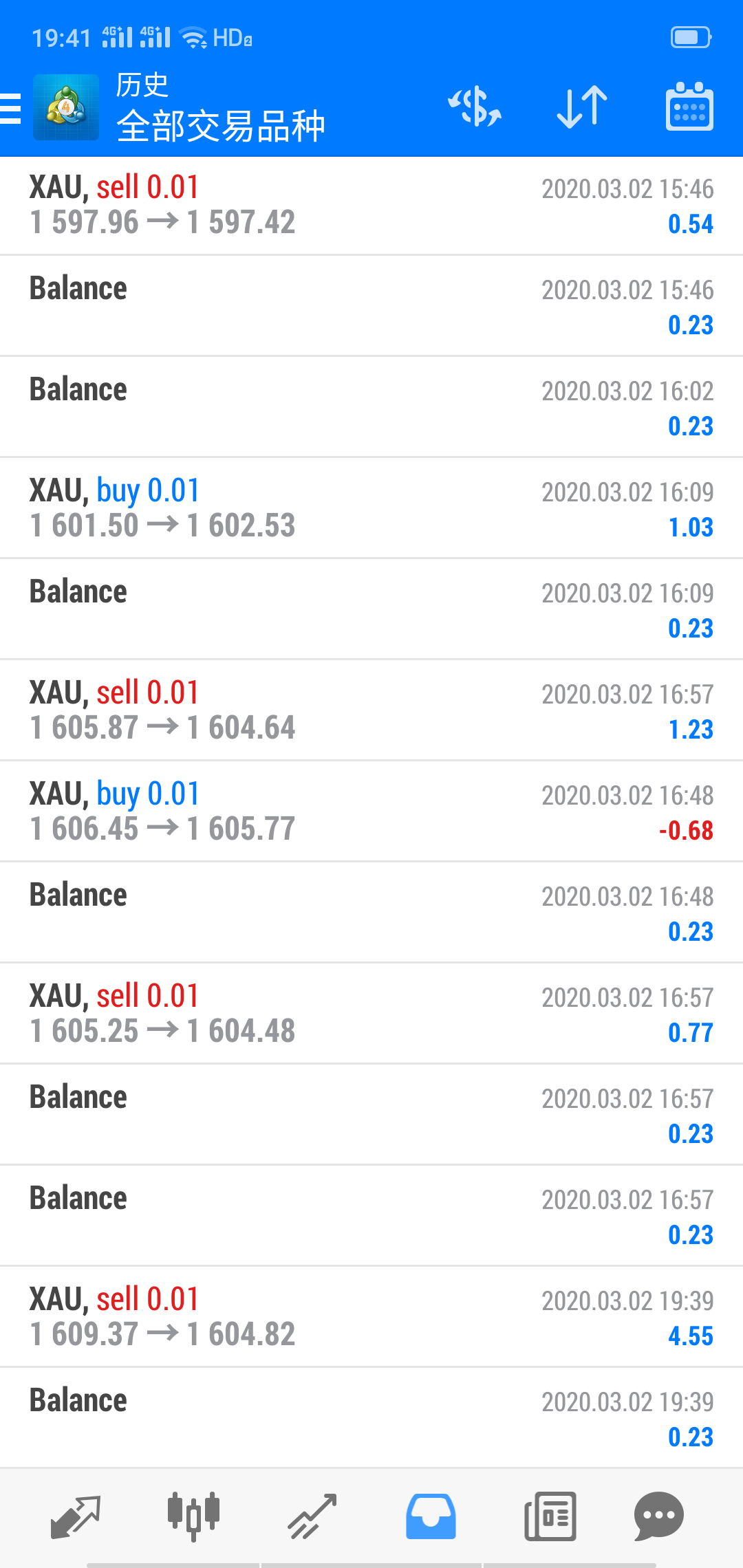Image resolution: width=743 pixels, height=1568 pixels.
Task: Select the Balance entry dated 16:02
Action: (371, 407)
